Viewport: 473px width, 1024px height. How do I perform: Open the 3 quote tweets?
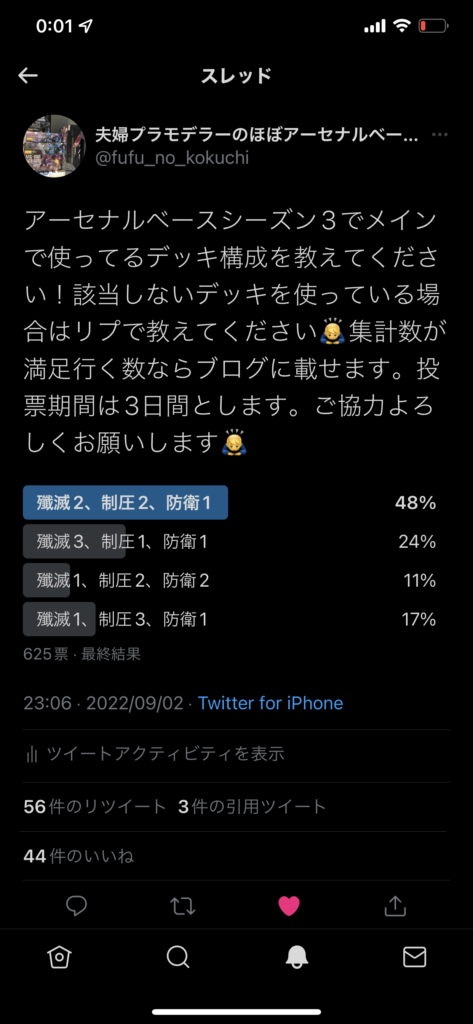tap(252, 807)
